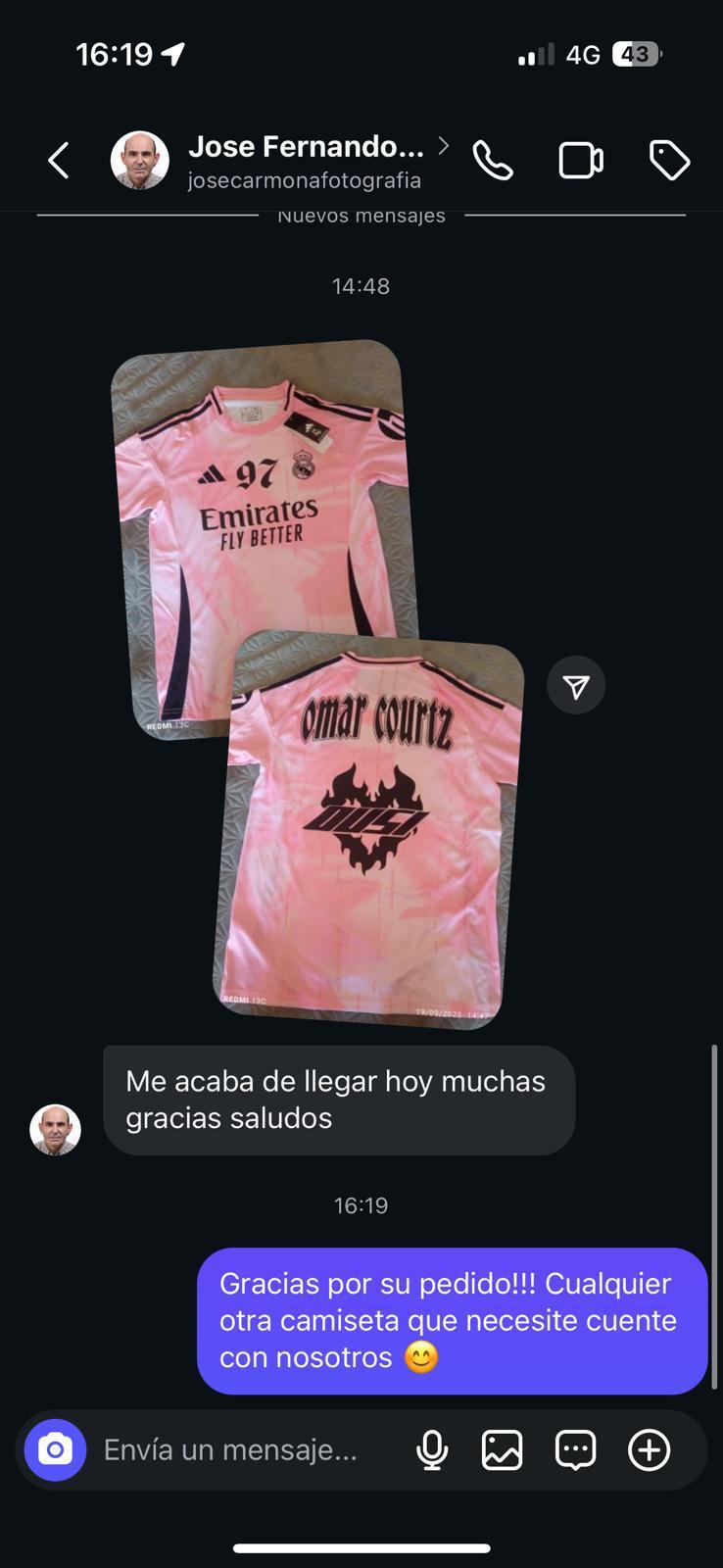Open more options plus button
The image size is (723, 1568).
point(649,1449)
